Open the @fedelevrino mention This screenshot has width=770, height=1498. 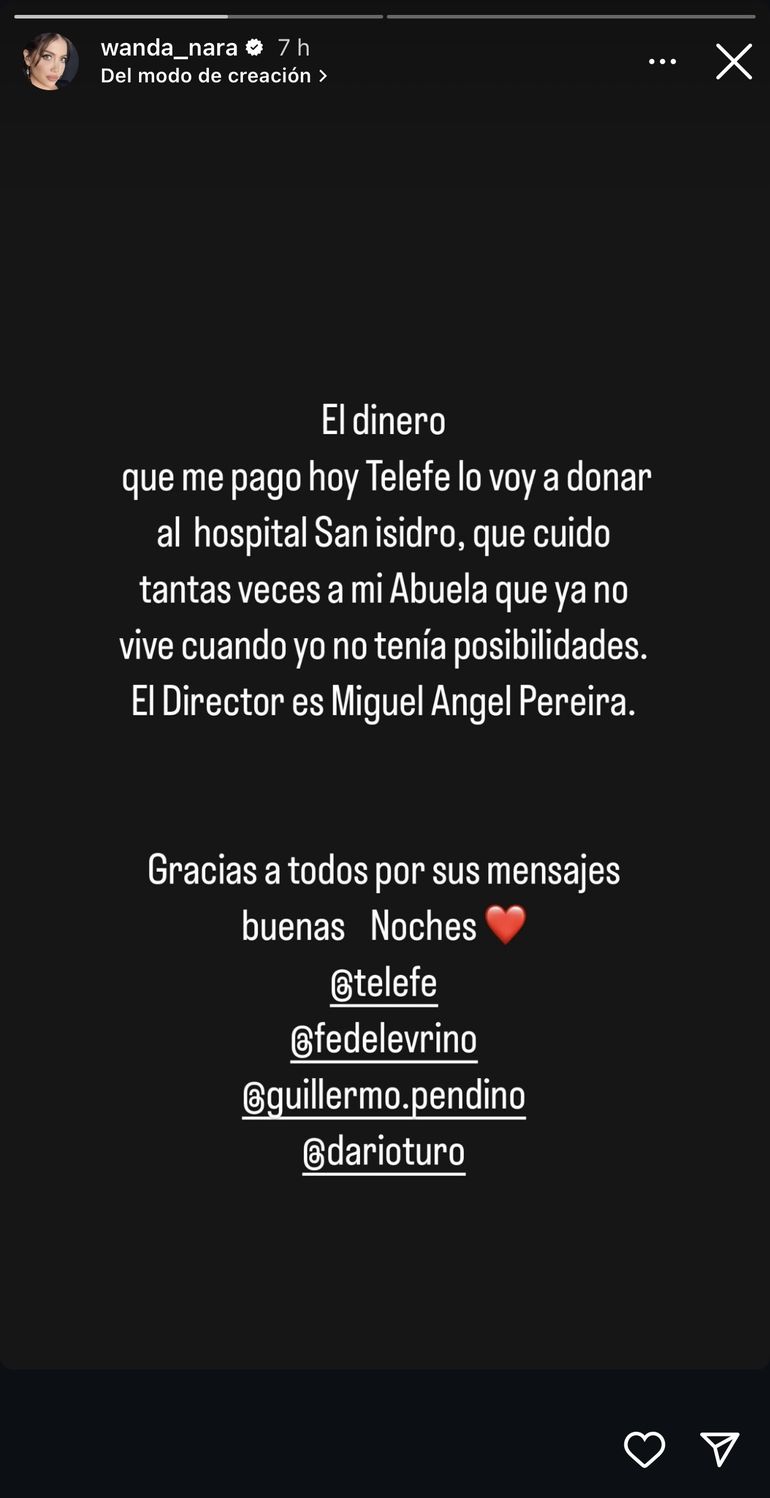[x=384, y=1040]
